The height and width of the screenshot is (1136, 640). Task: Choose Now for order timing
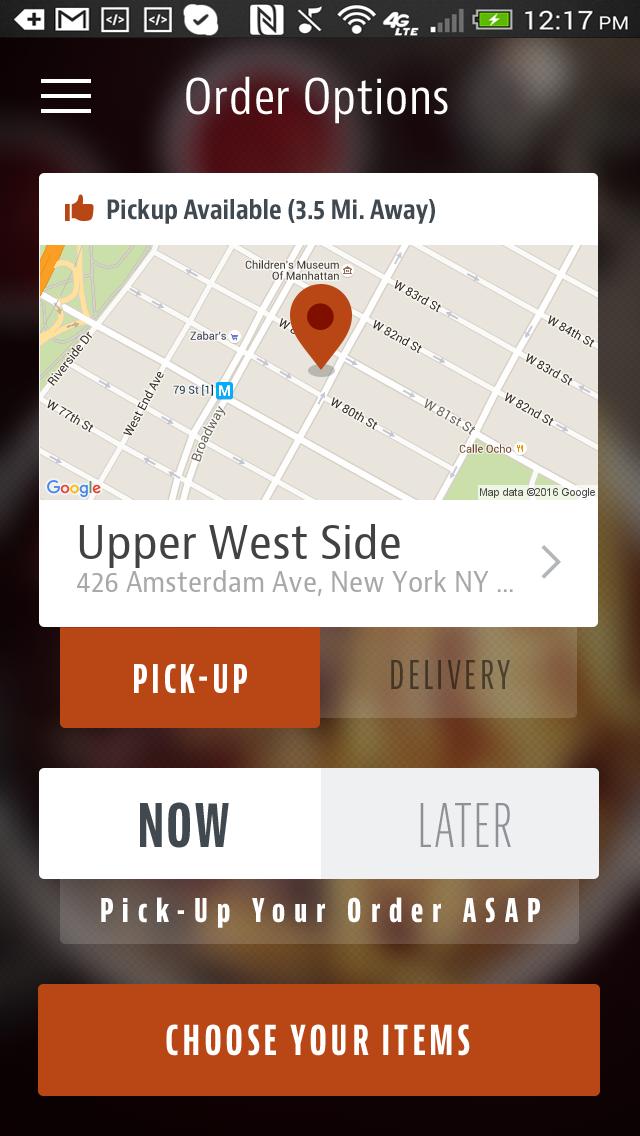(182, 824)
